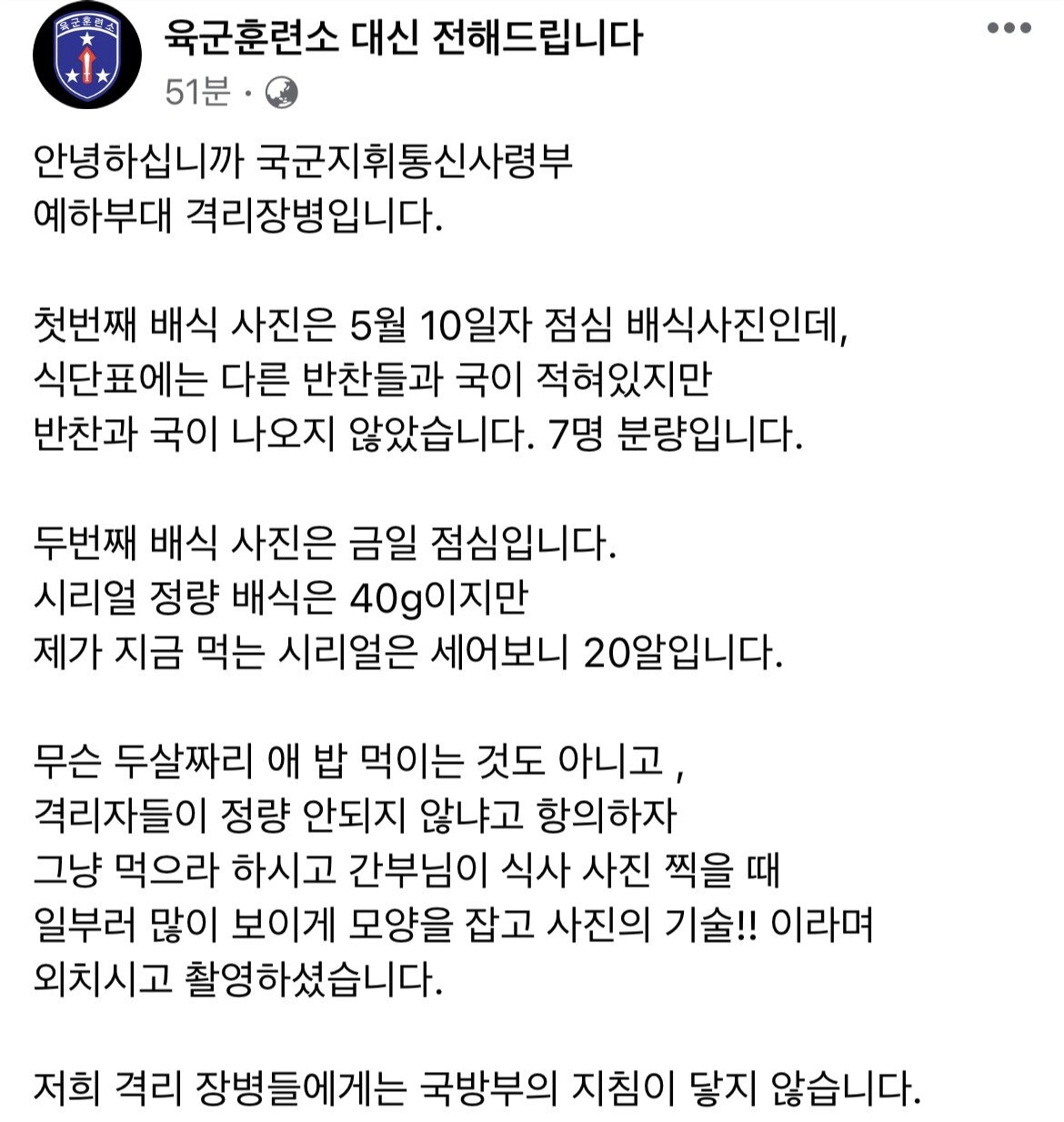Screen dimensions: 1064x1122
Task: Open the 육군훈련소 대신 전해드립니다 page name
Action: [403, 38]
